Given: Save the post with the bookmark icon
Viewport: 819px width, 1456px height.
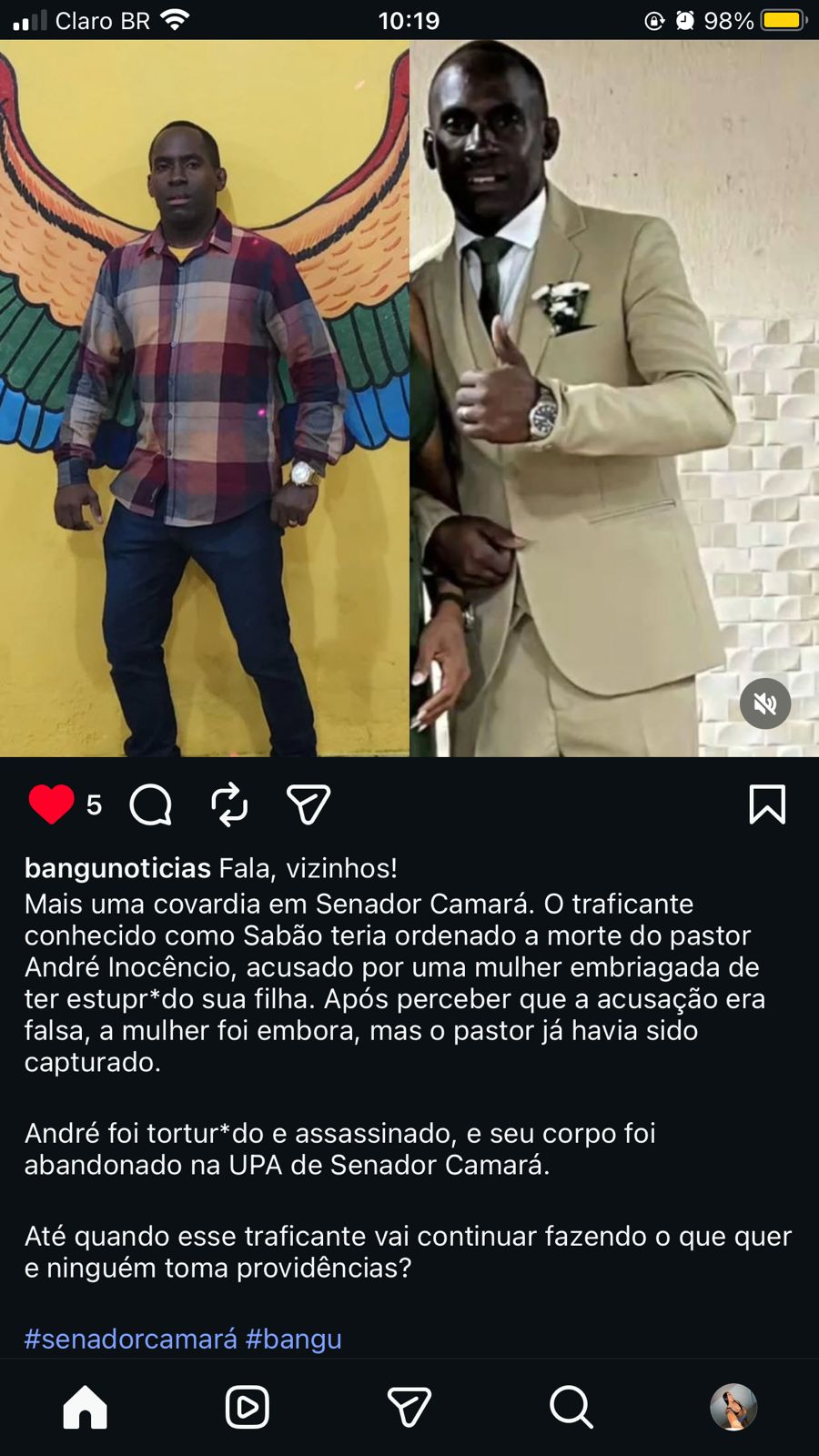Looking at the screenshot, I should click(x=767, y=804).
